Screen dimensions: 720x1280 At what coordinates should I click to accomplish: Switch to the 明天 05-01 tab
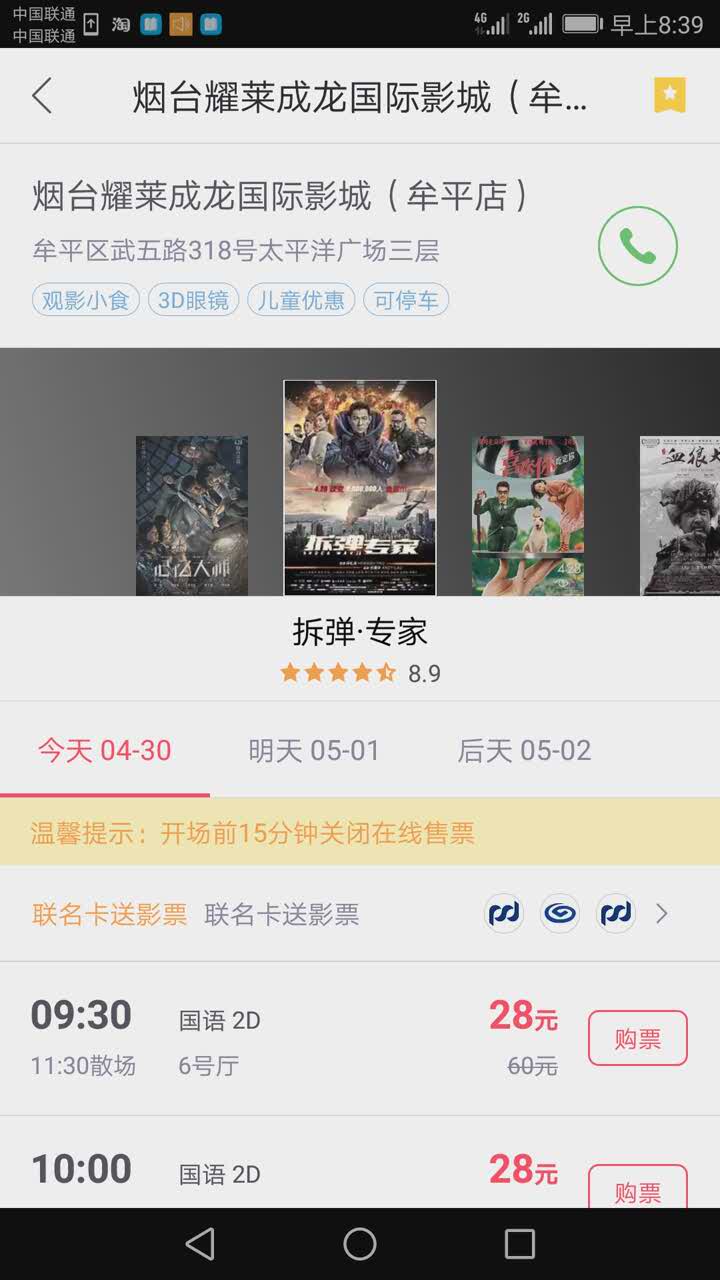pyautogui.click(x=314, y=751)
